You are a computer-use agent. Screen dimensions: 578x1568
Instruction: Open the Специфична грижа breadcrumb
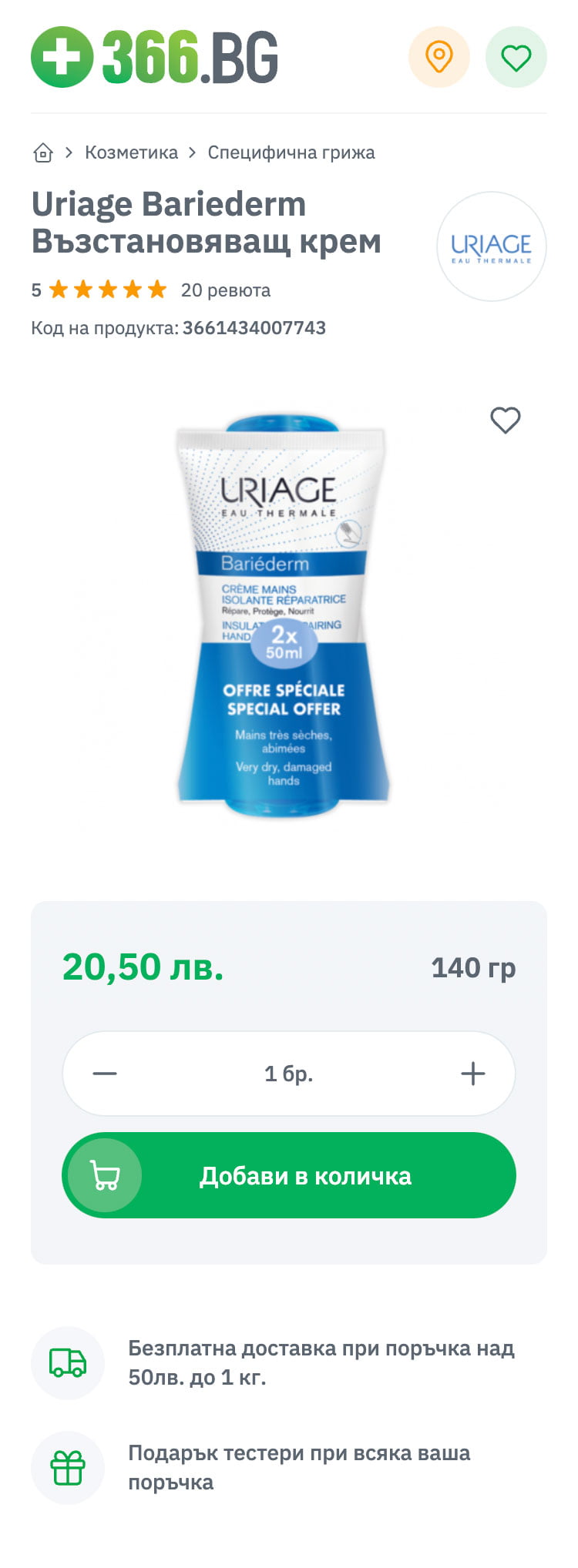tap(291, 152)
